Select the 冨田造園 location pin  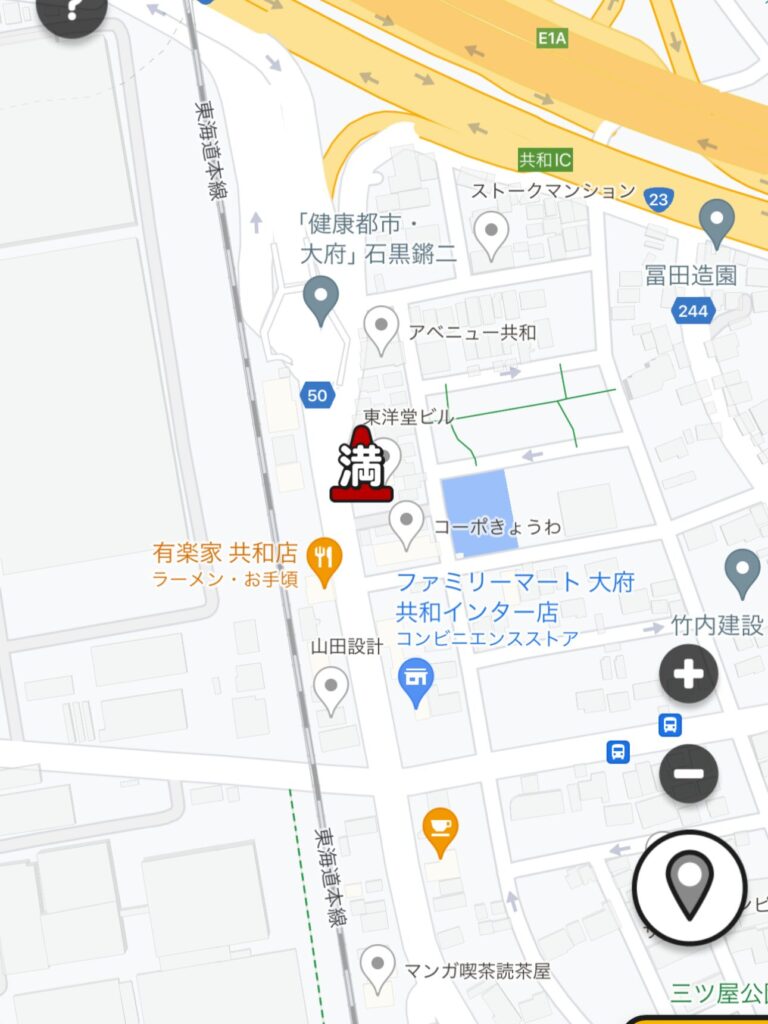coord(716,221)
